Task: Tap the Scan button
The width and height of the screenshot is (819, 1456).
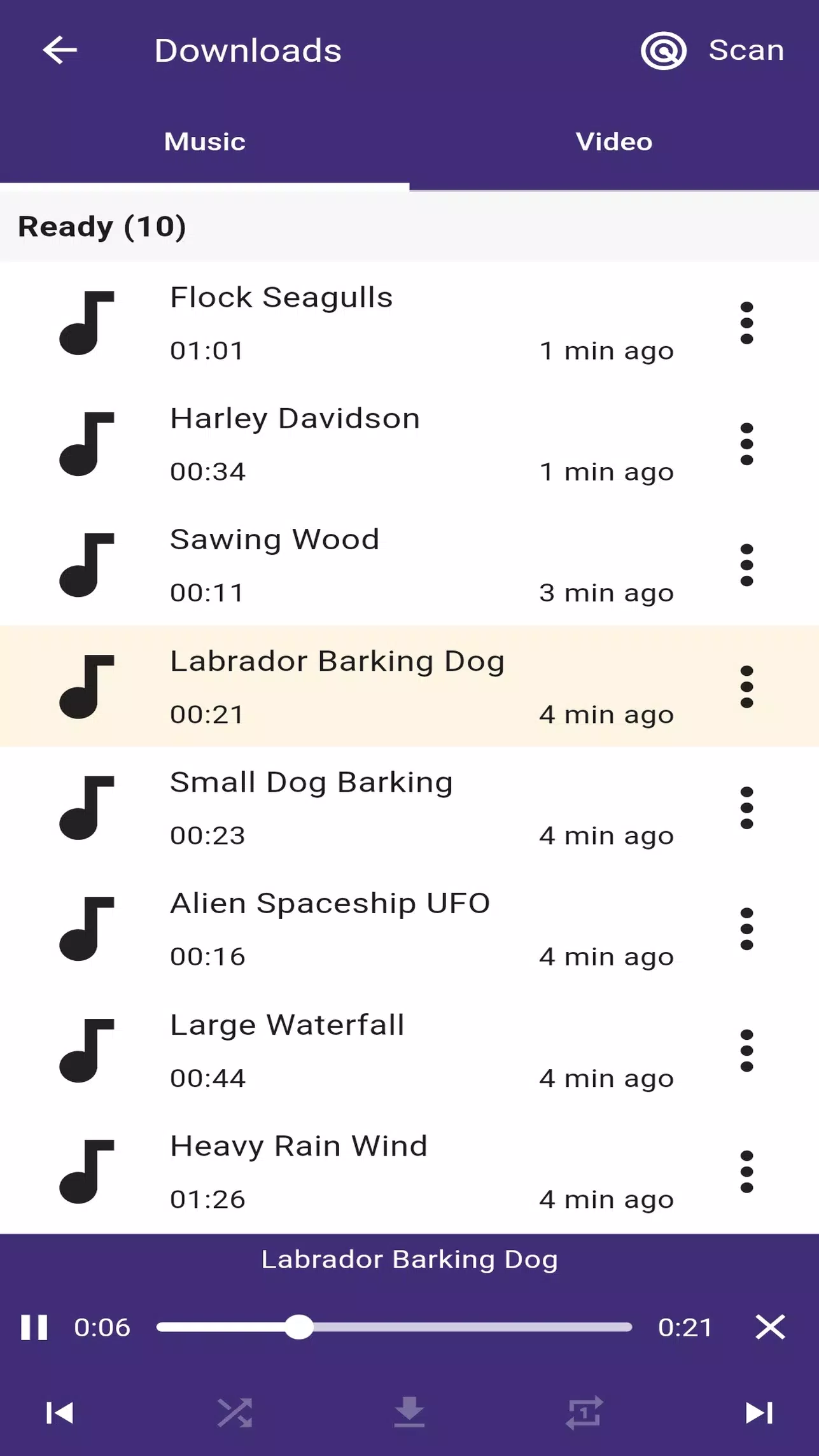Action: [713, 50]
